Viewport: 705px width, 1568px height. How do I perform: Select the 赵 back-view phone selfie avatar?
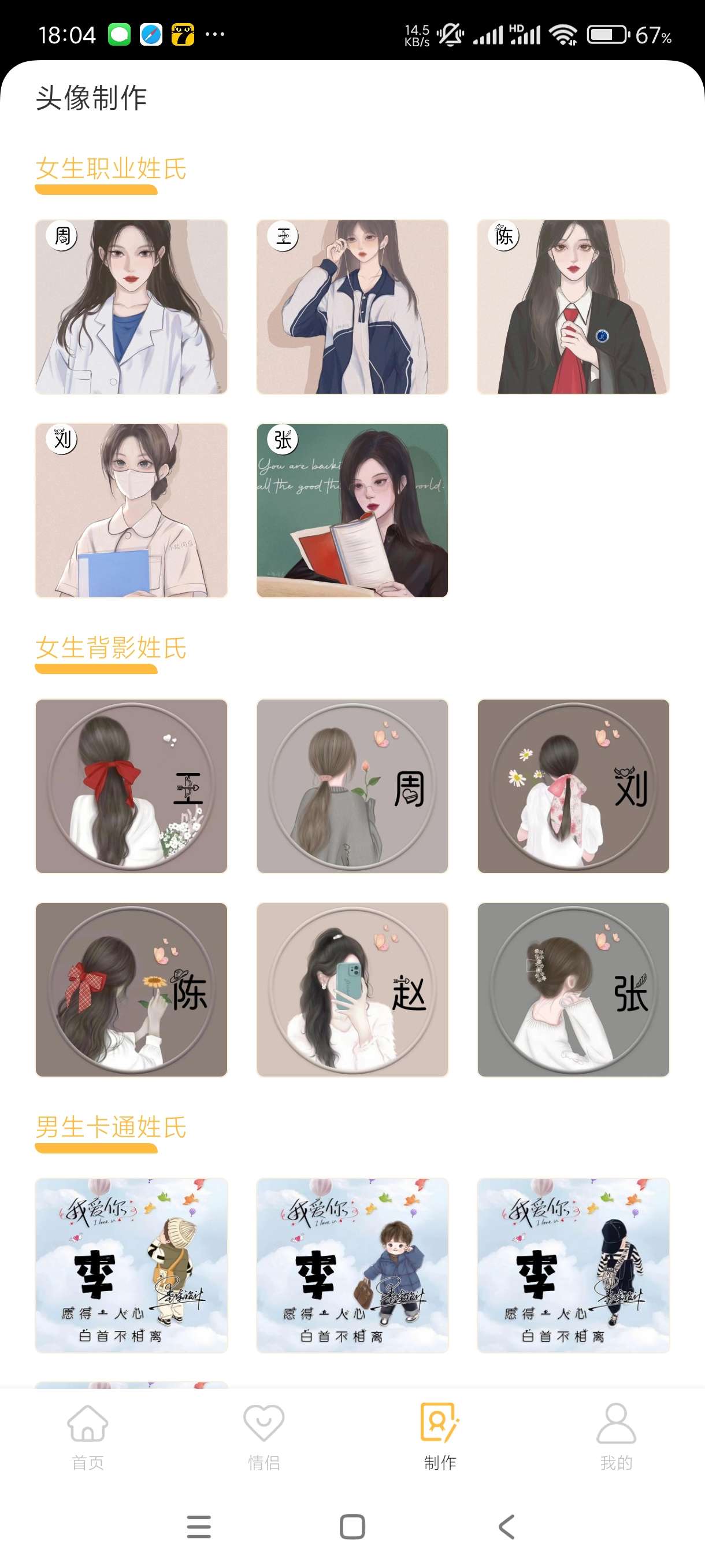pos(352,989)
